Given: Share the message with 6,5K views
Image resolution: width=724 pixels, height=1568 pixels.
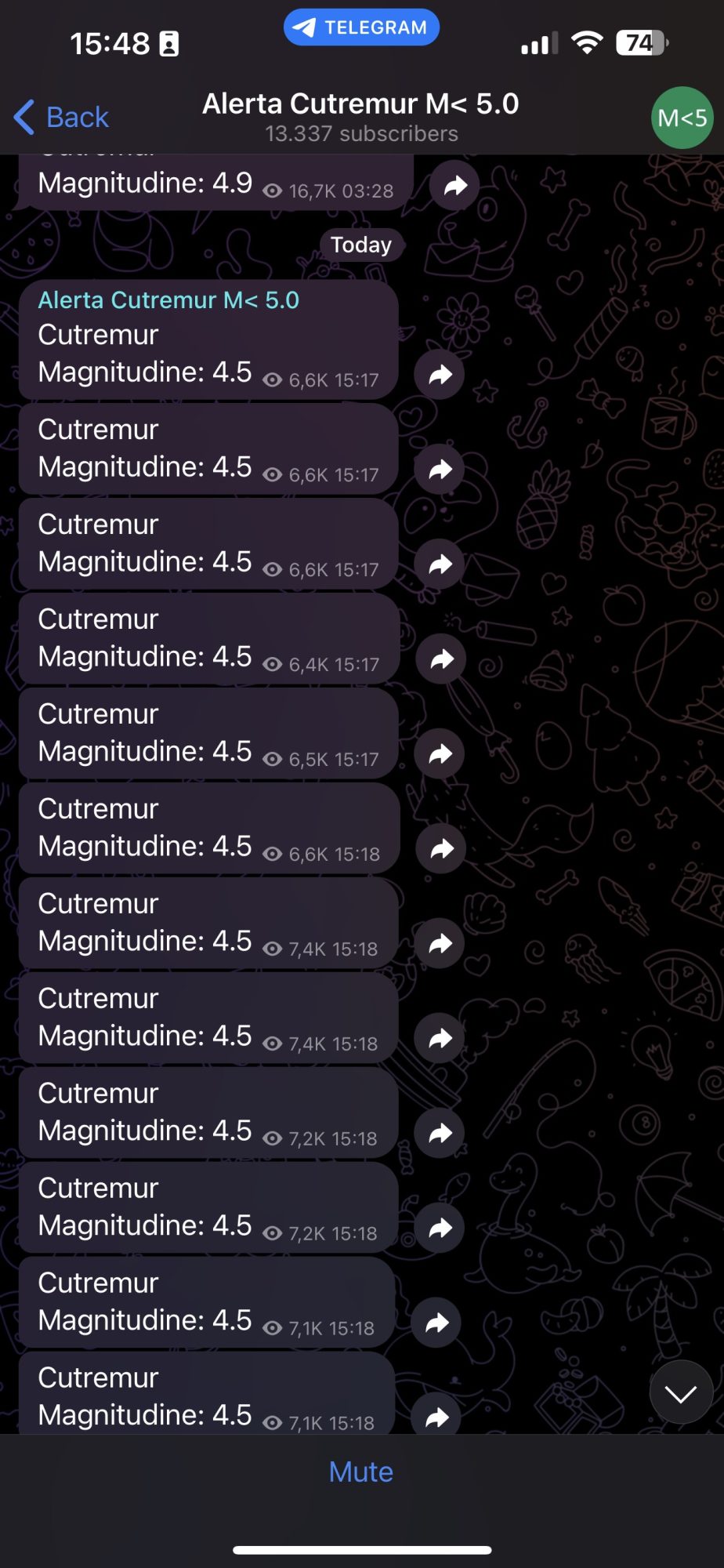Looking at the screenshot, I should click(440, 754).
